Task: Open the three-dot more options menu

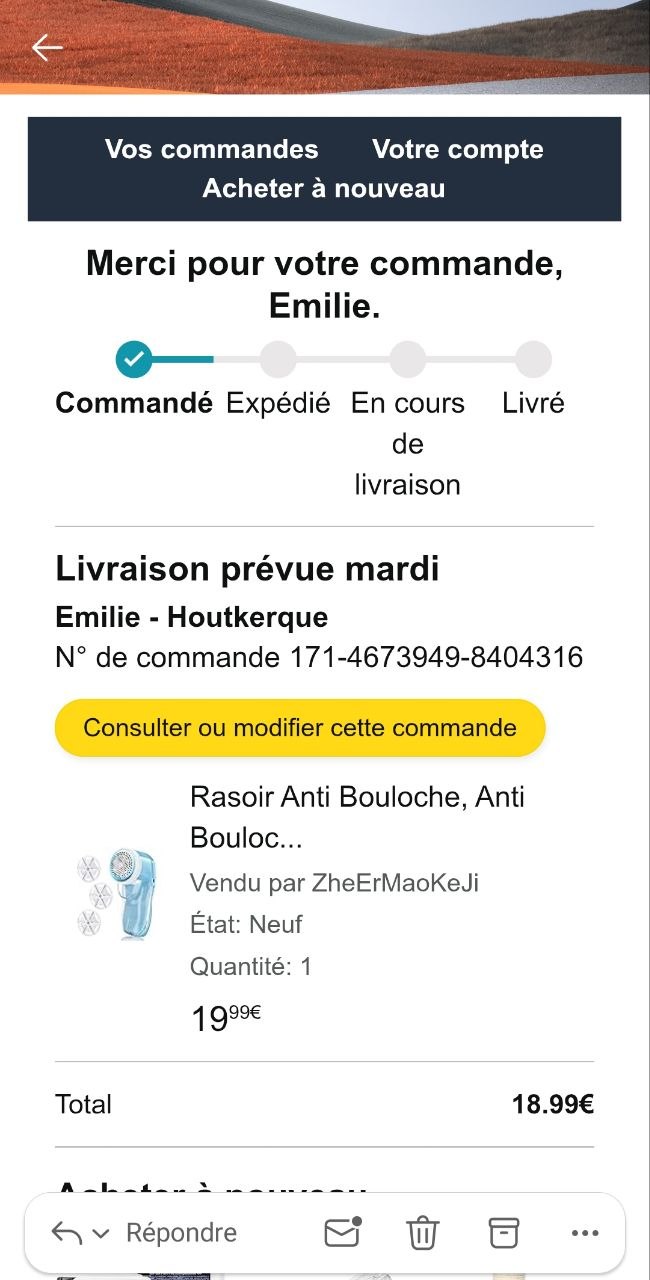Action: 585,1233
